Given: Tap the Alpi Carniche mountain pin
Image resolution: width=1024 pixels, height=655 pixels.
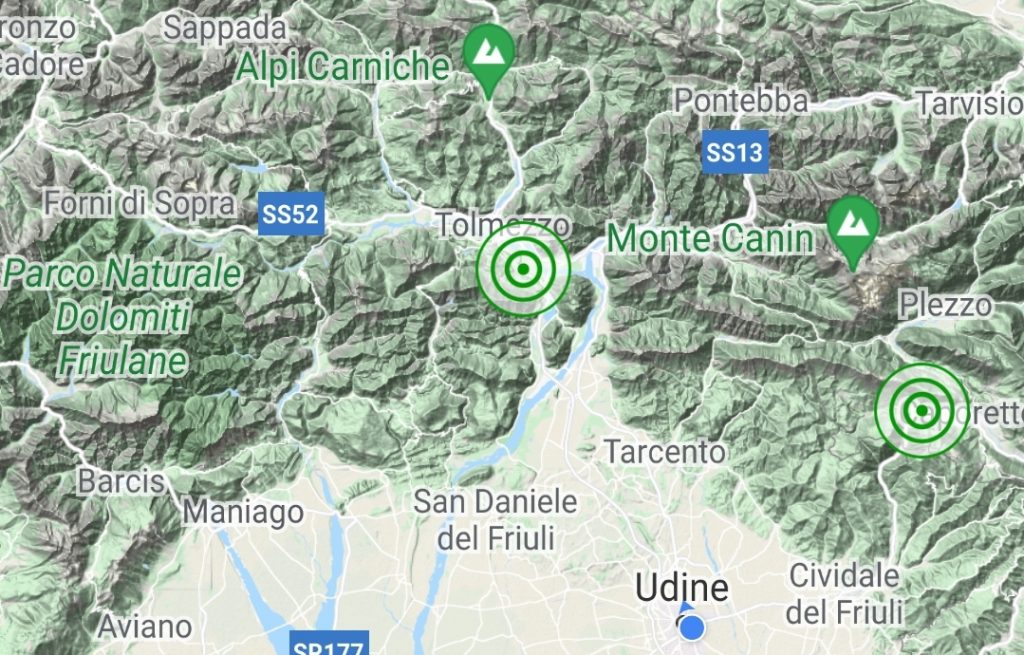Looking at the screenshot, I should [489, 54].
